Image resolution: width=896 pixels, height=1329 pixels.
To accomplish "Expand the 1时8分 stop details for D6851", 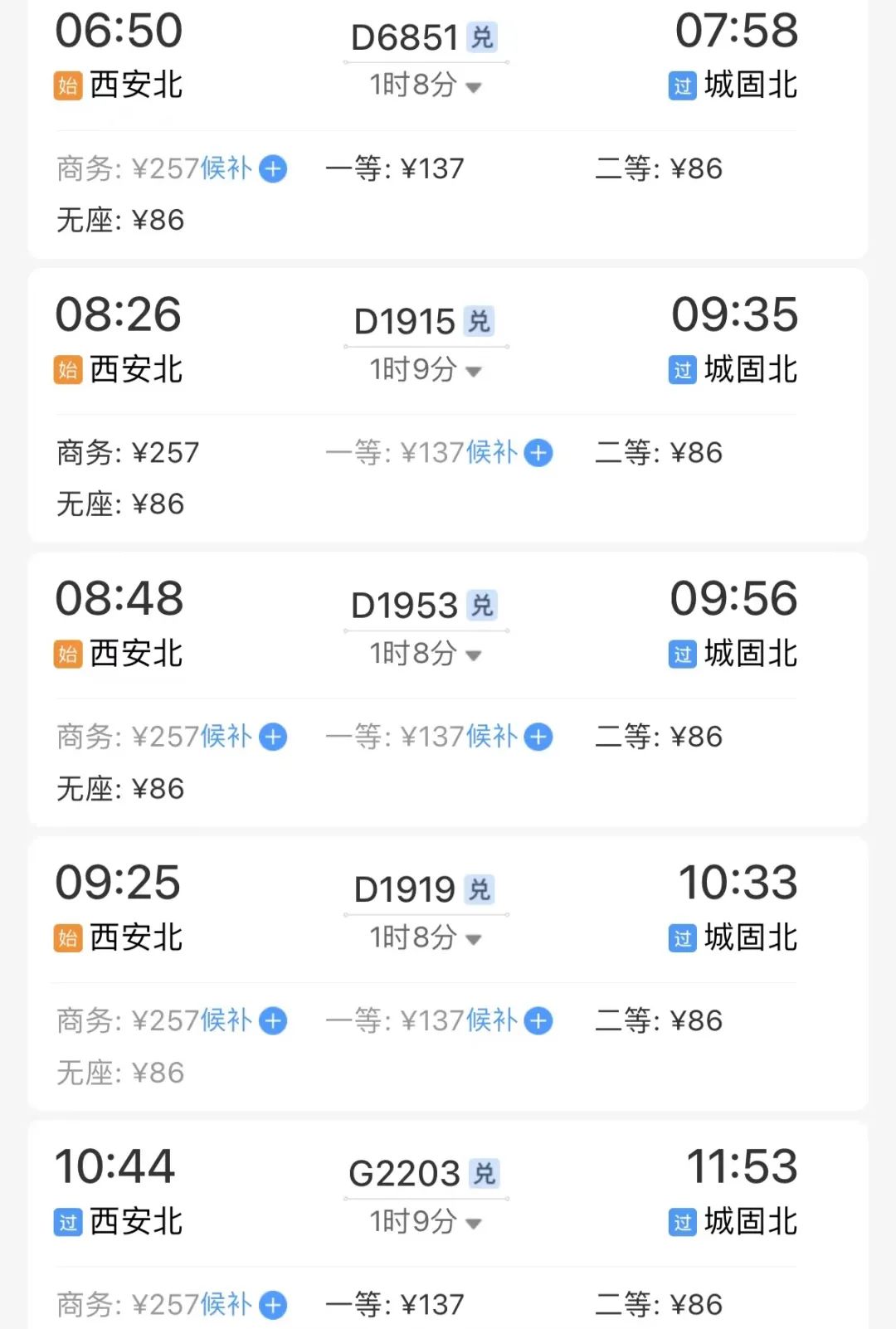I will [425, 85].
